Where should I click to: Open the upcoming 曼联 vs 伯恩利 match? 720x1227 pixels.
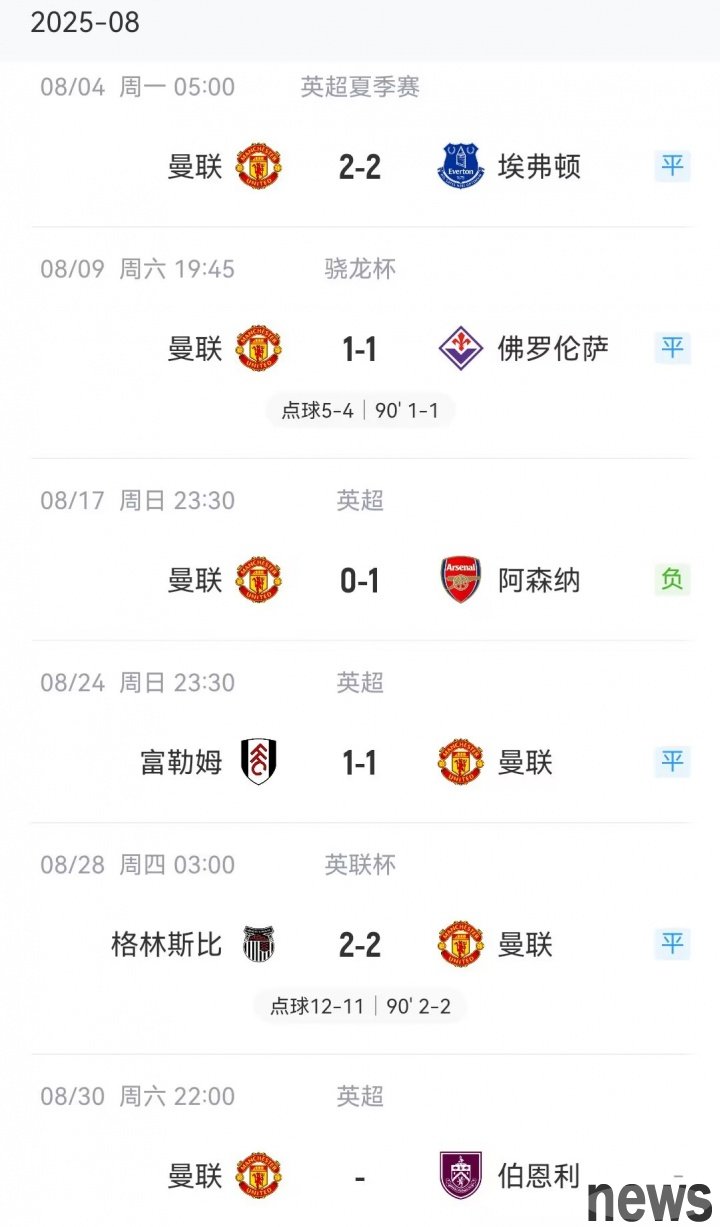coord(360,1141)
